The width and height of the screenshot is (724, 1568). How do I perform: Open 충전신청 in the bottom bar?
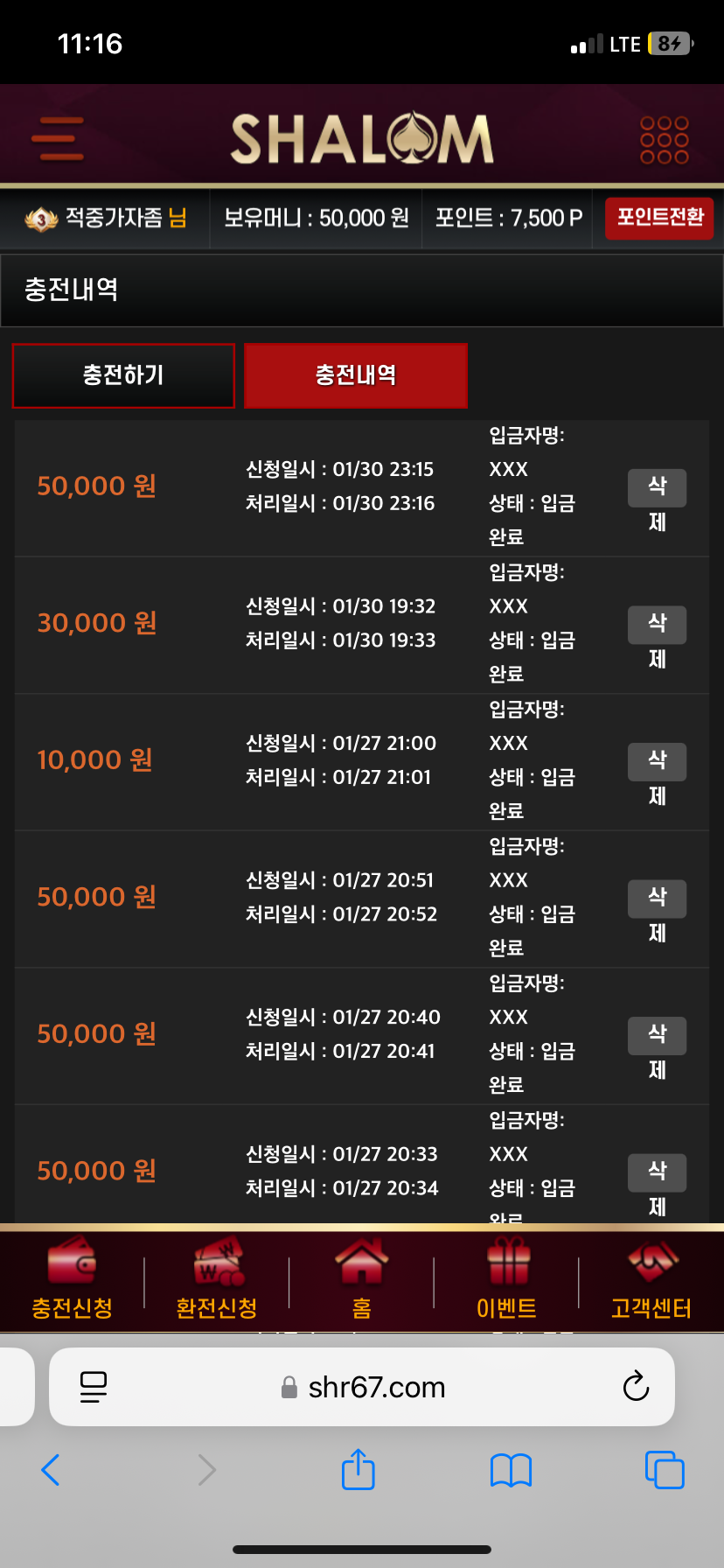pos(73,1279)
